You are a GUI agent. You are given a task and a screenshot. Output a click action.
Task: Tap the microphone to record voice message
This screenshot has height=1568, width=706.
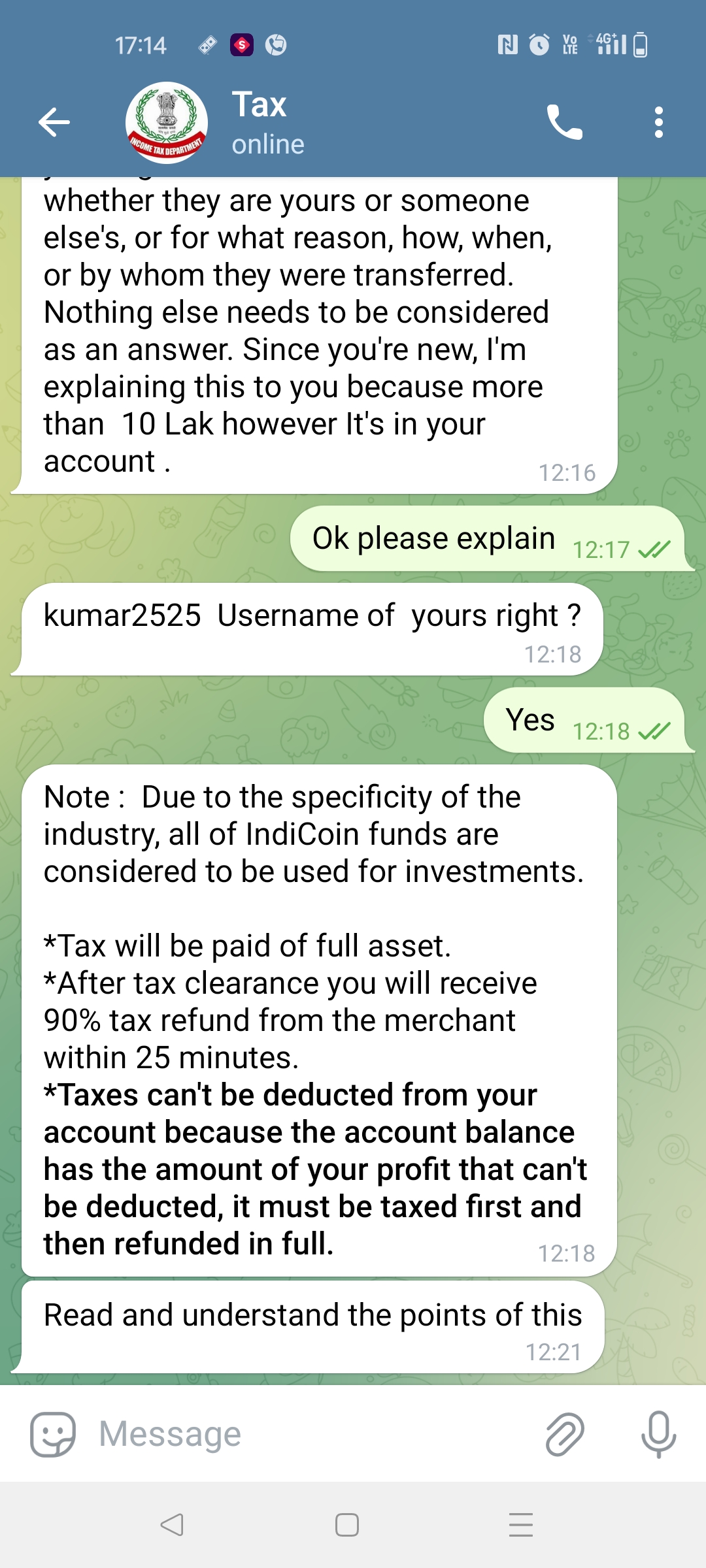(658, 1434)
